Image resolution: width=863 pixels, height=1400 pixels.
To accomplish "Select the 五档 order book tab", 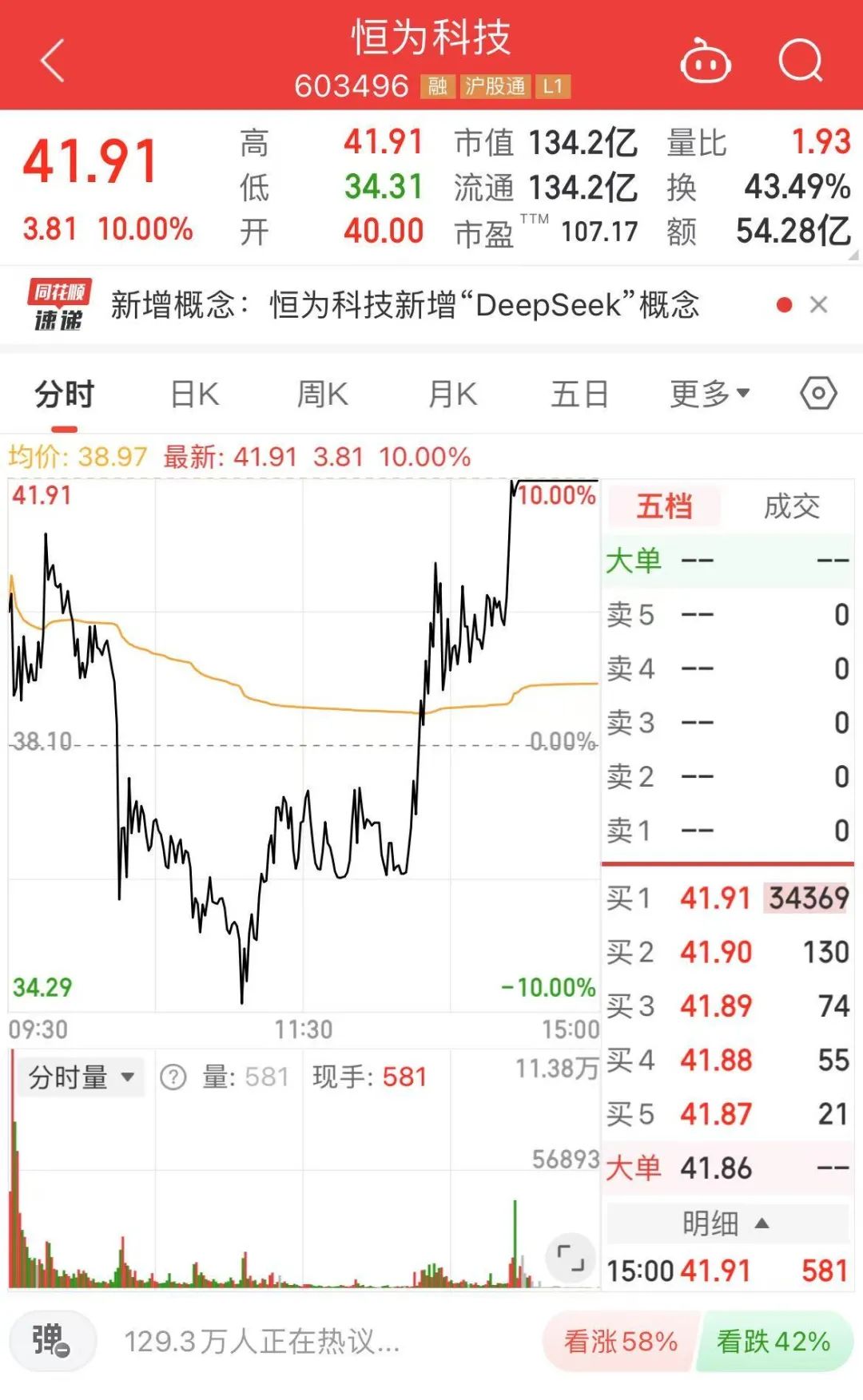I will tap(664, 506).
